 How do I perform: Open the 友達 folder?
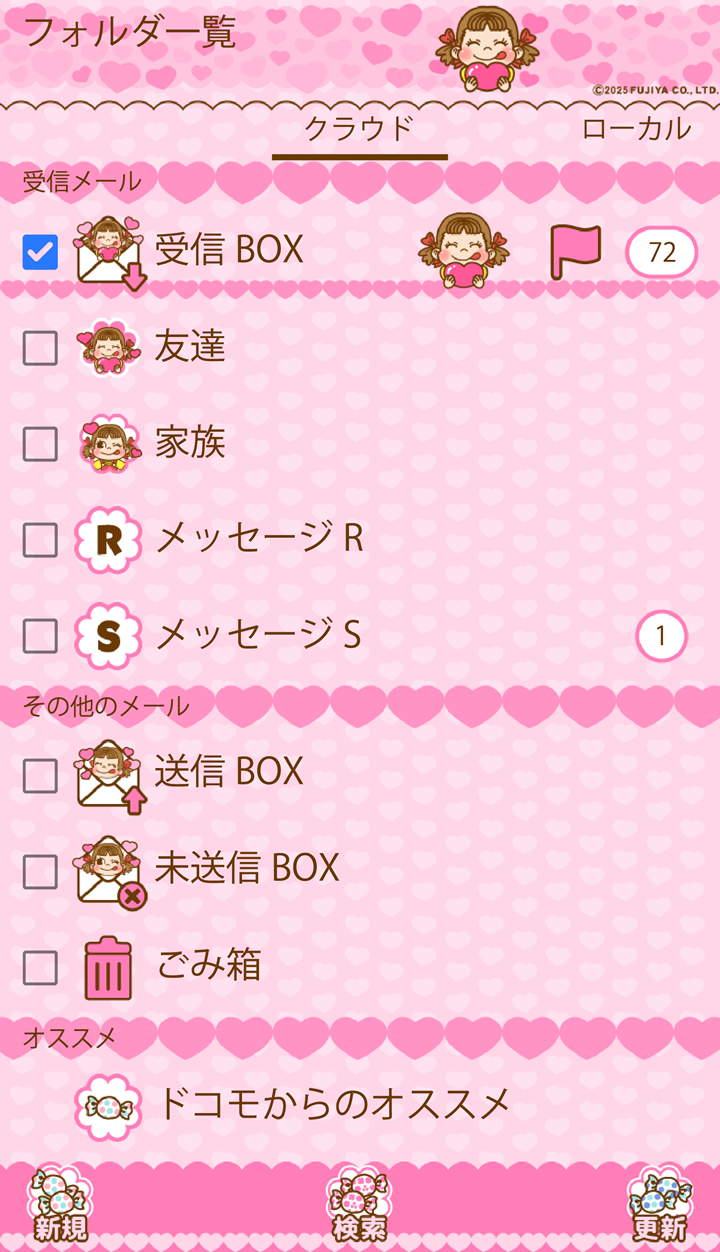point(190,346)
